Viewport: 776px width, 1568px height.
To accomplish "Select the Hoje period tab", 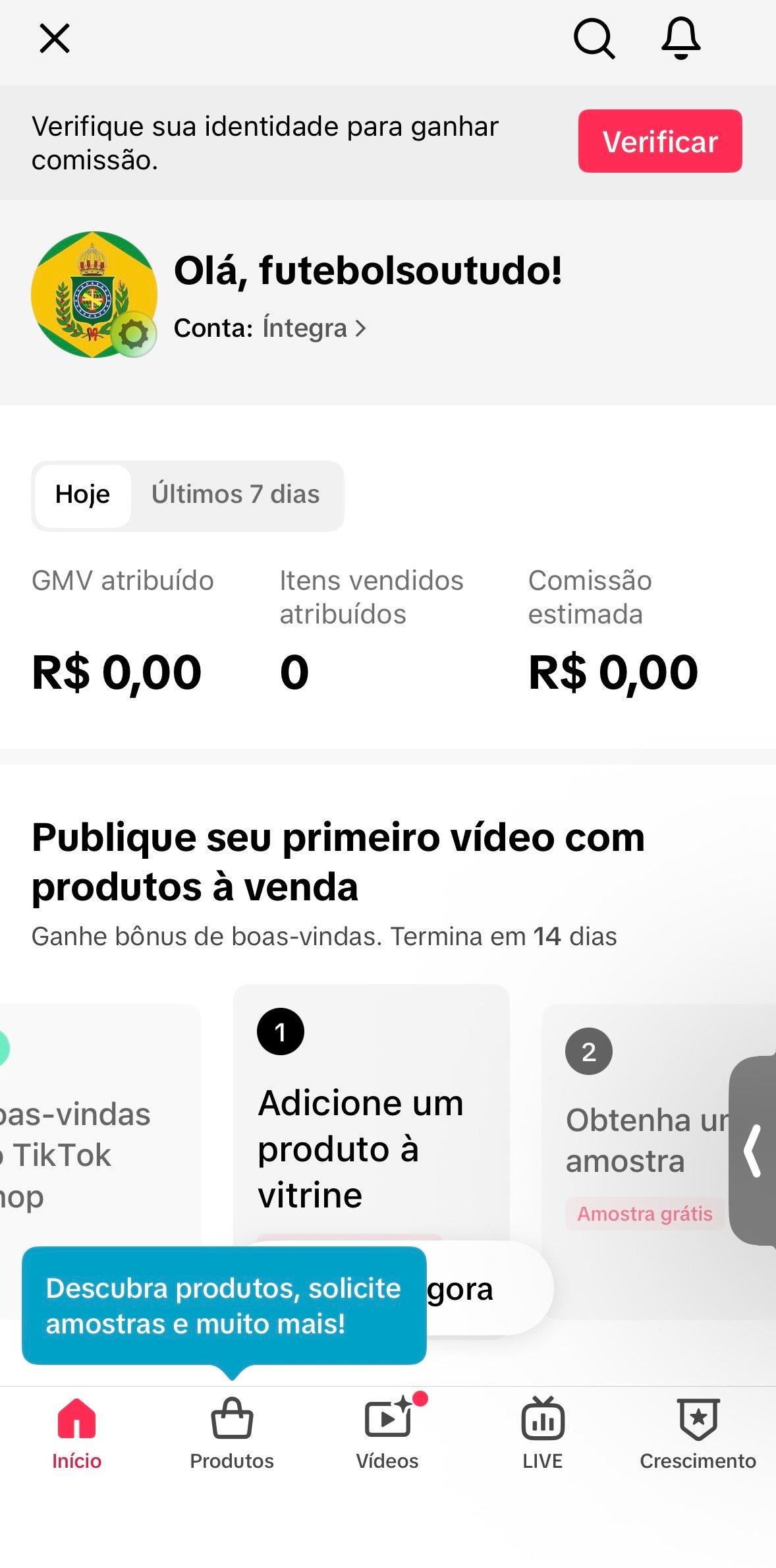I will [82, 495].
